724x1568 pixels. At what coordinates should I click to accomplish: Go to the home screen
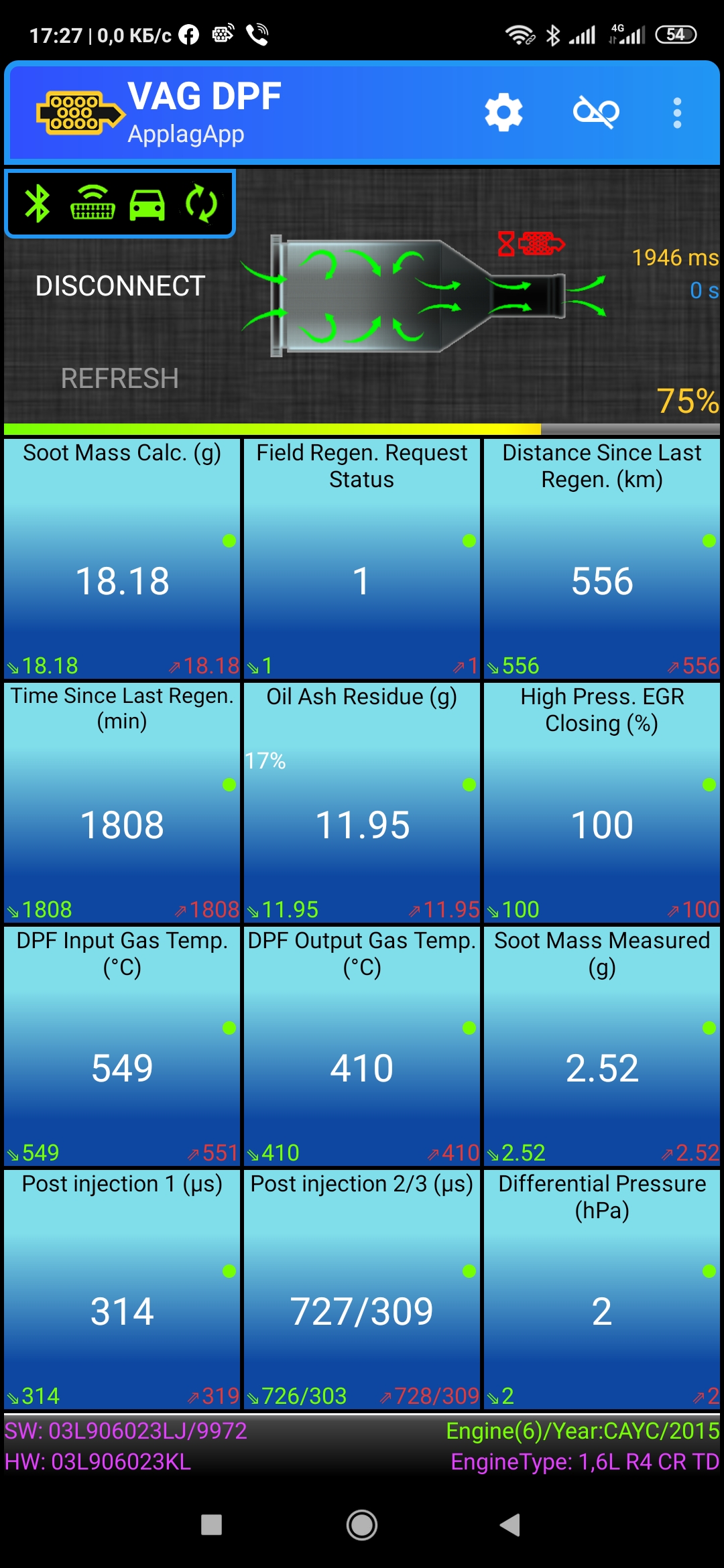(x=362, y=1525)
